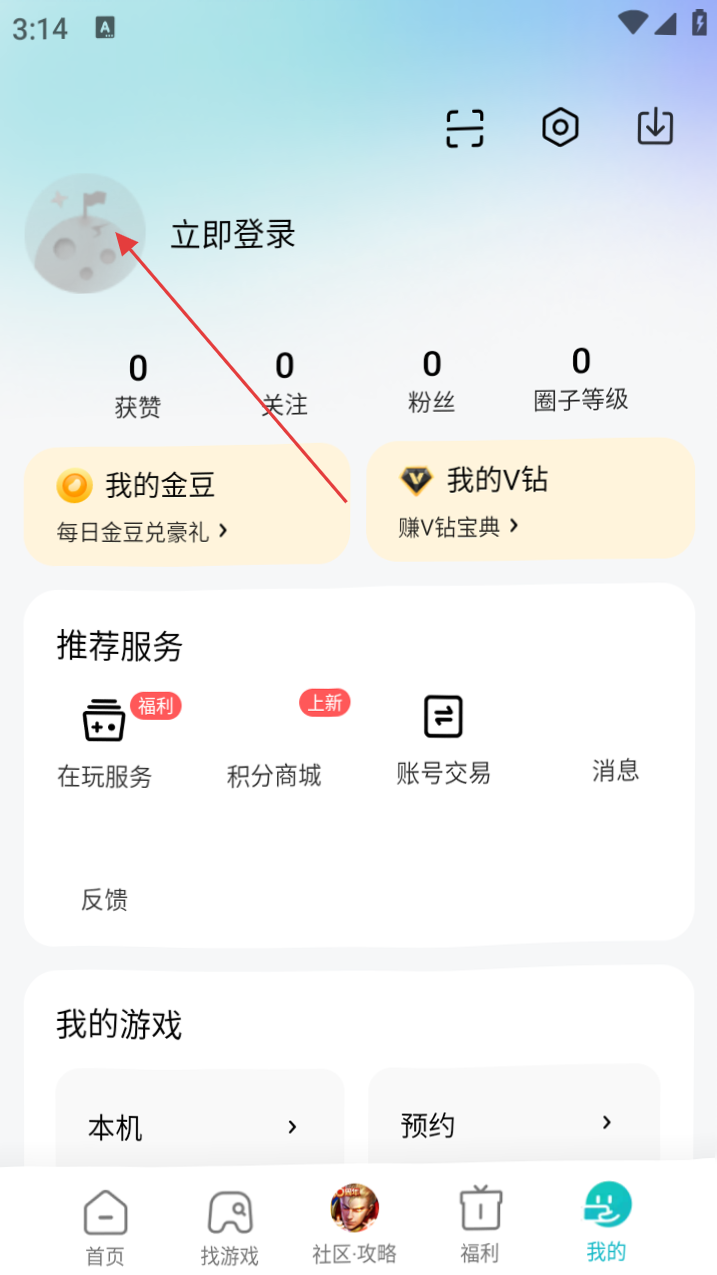717x1275 pixels.
Task: Switch to the 首页 tab
Action: click(x=105, y=1227)
